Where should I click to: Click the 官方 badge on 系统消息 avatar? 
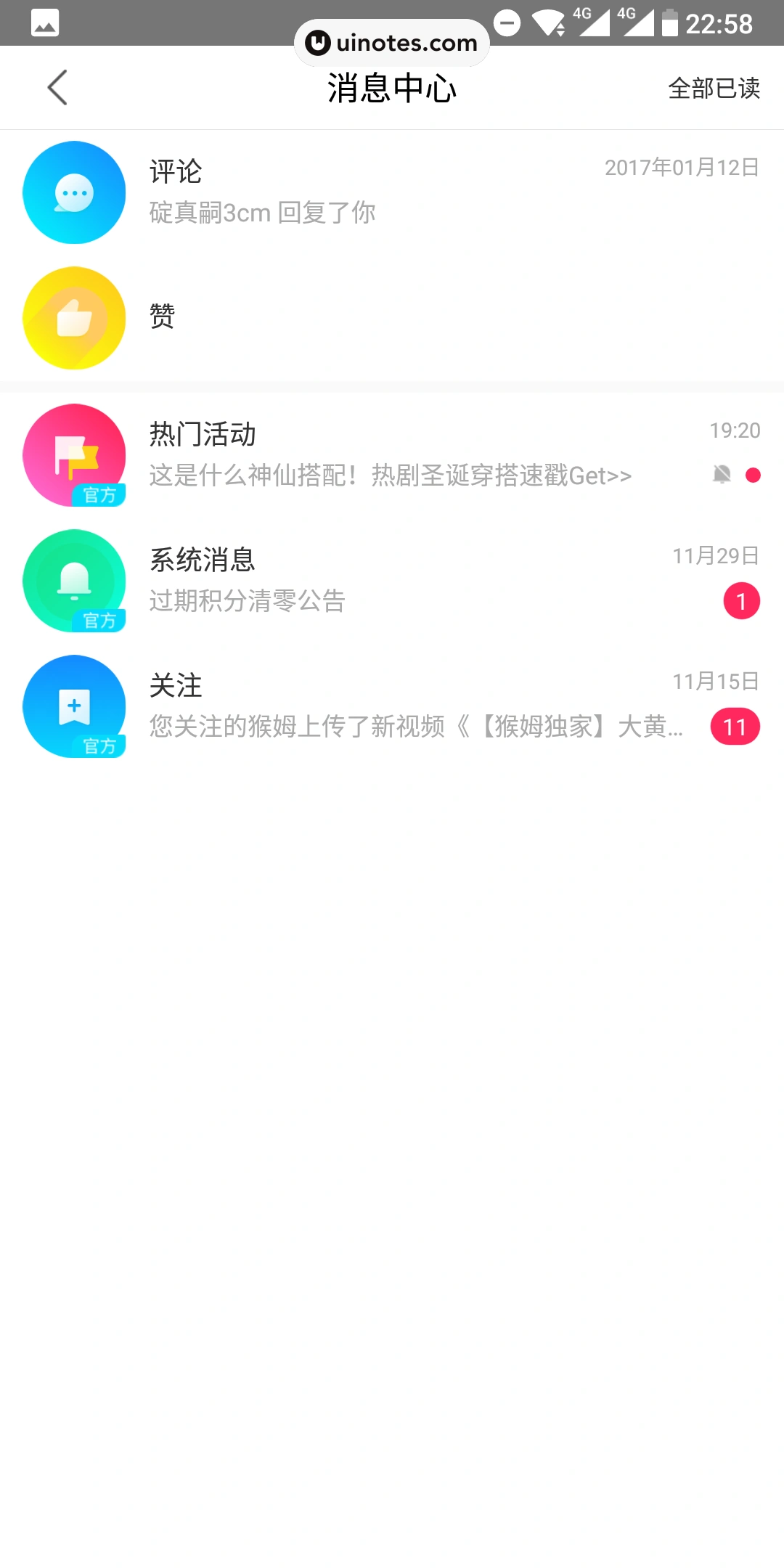click(x=99, y=619)
